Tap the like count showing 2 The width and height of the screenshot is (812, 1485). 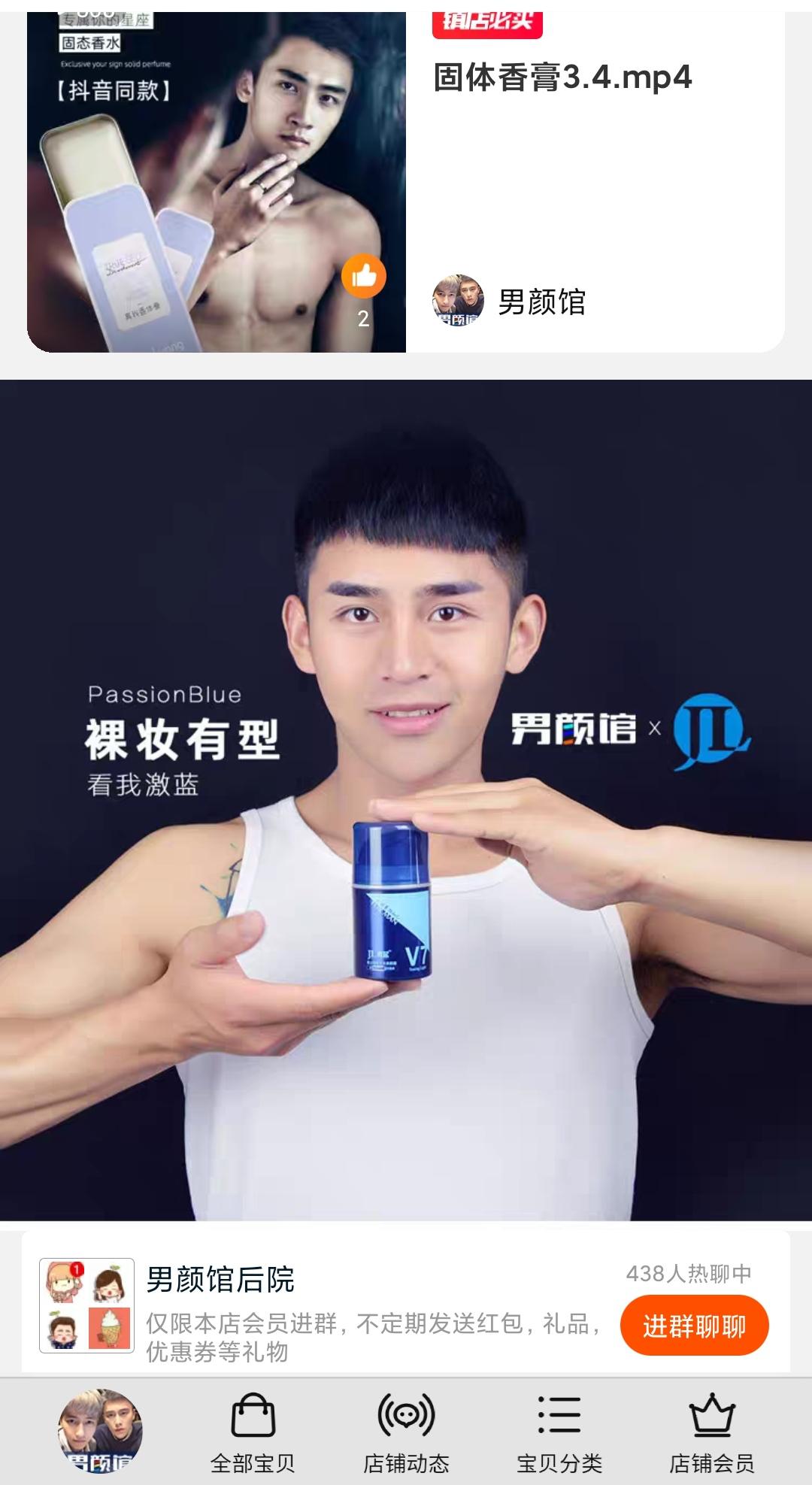[x=363, y=319]
